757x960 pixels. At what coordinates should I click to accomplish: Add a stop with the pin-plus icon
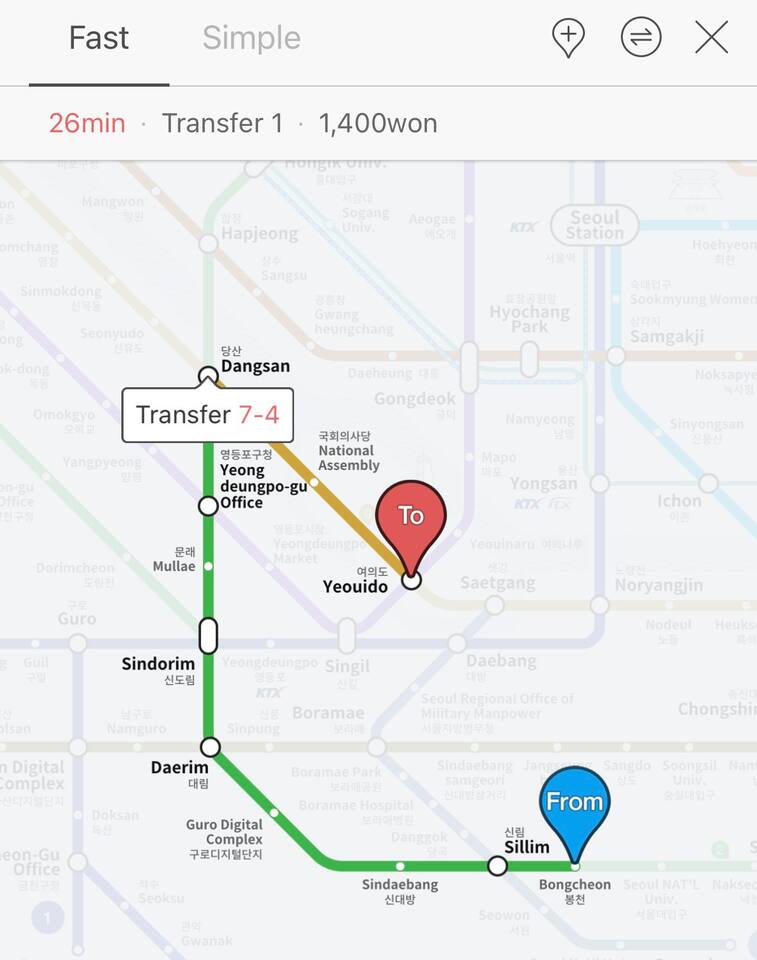point(568,38)
